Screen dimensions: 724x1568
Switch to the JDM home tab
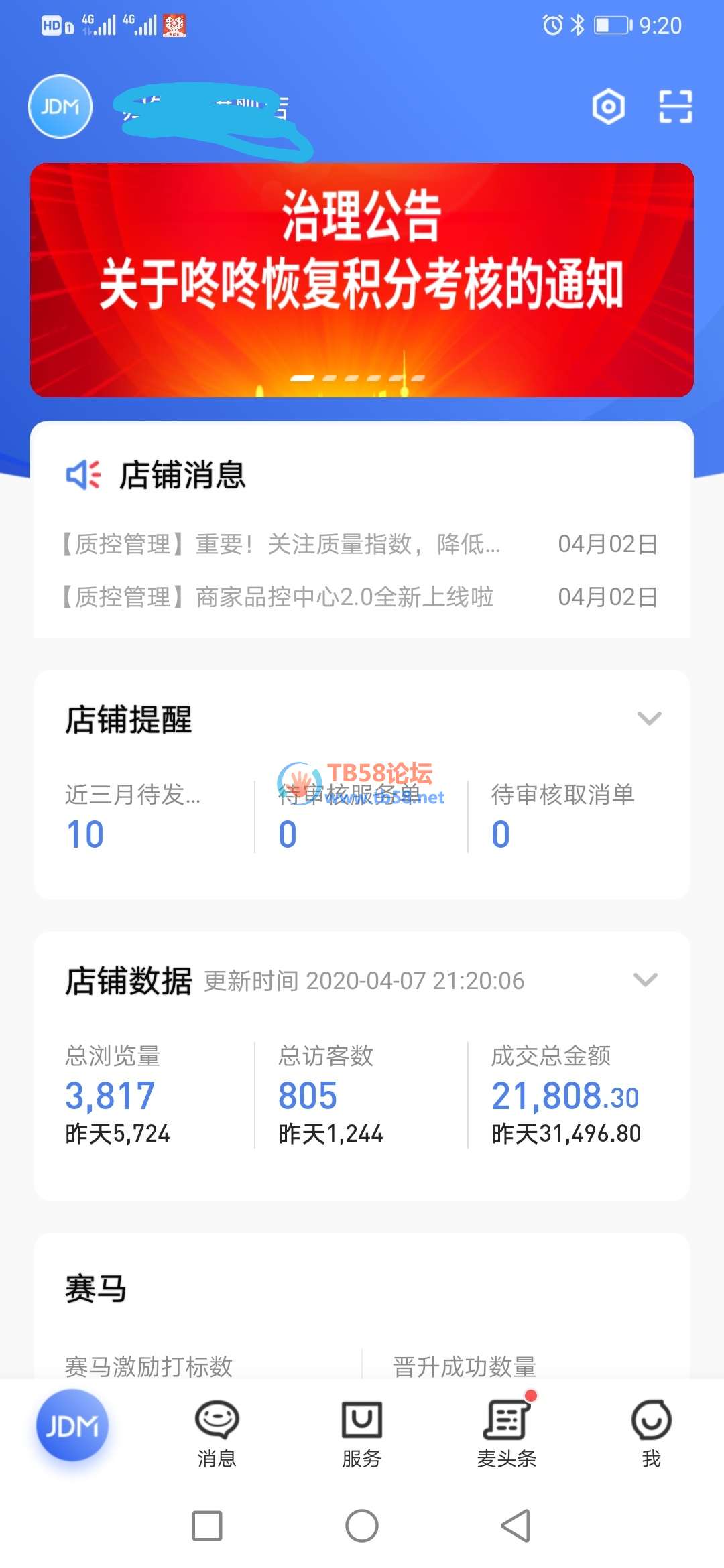[x=72, y=1425]
